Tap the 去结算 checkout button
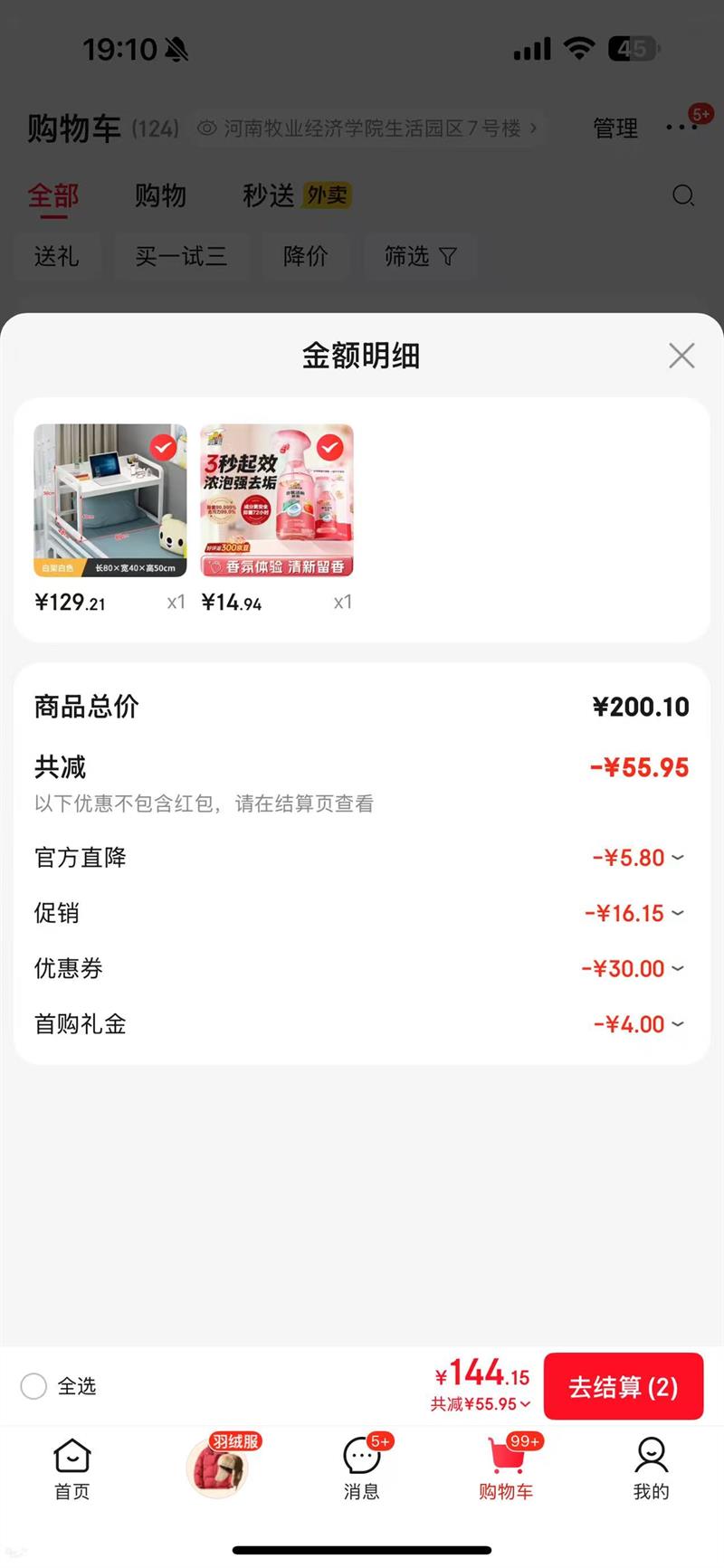Image resolution: width=724 pixels, height=1568 pixels. coord(624,1386)
